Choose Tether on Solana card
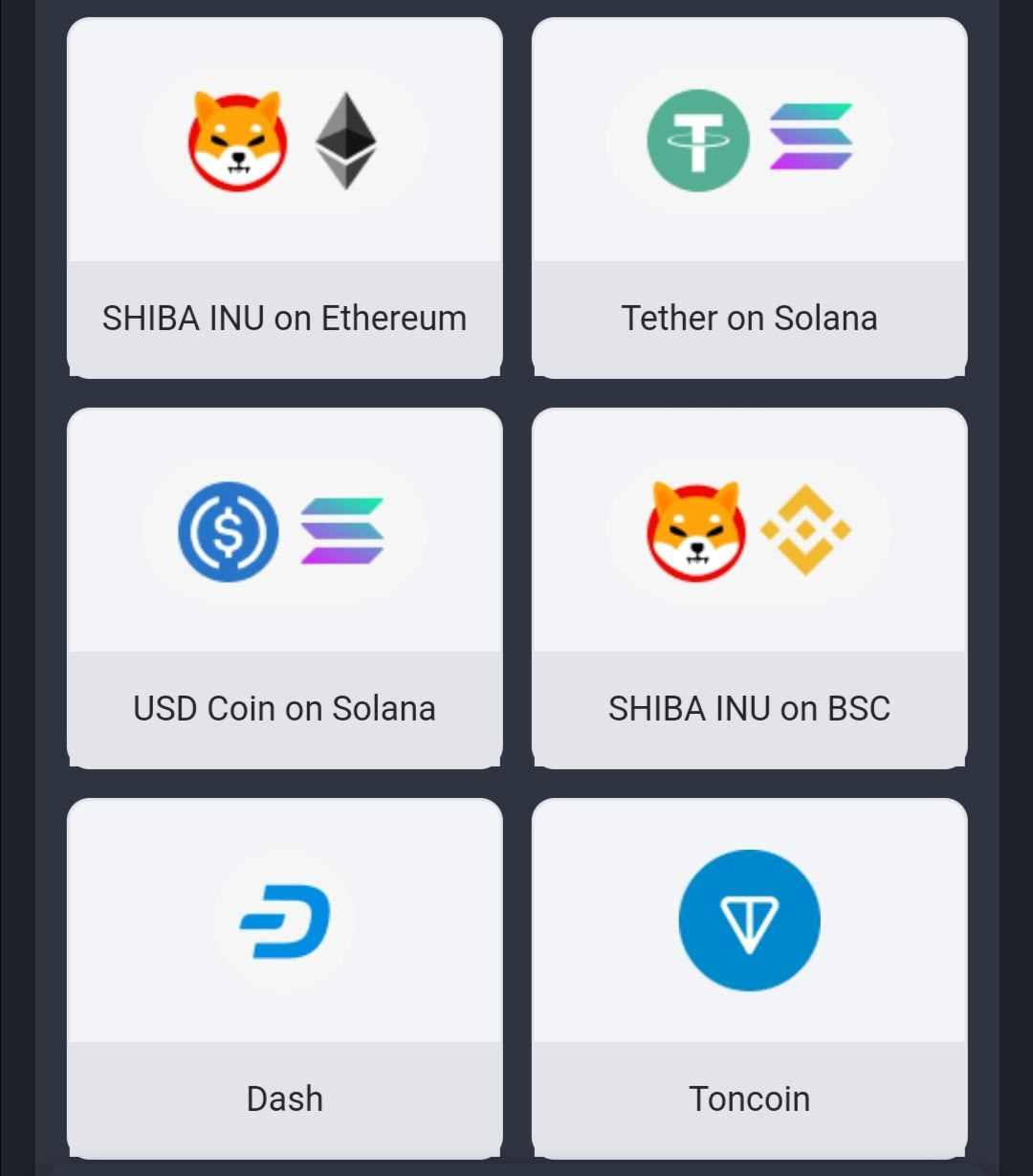The height and width of the screenshot is (1176, 1033). coord(749,198)
